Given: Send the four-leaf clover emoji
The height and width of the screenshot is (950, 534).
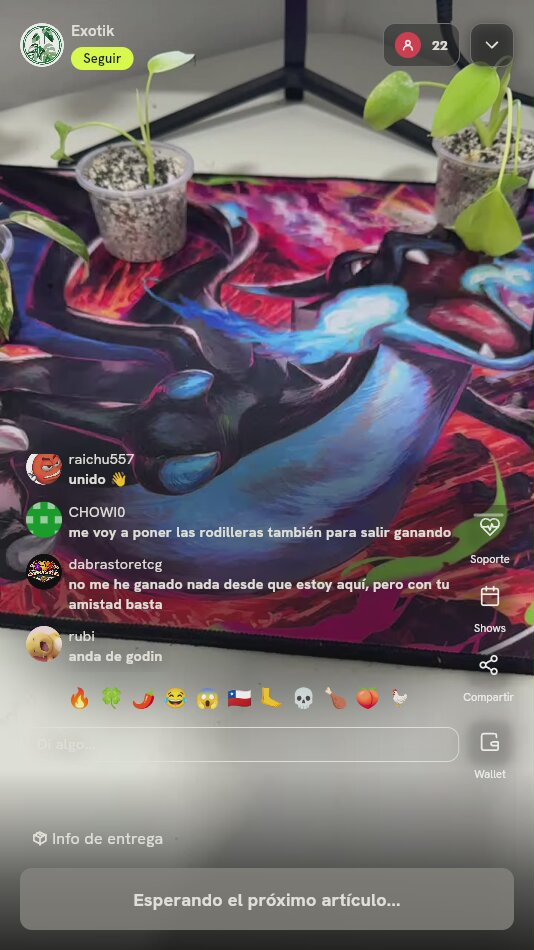Looking at the screenshot, I should (111, 698).
